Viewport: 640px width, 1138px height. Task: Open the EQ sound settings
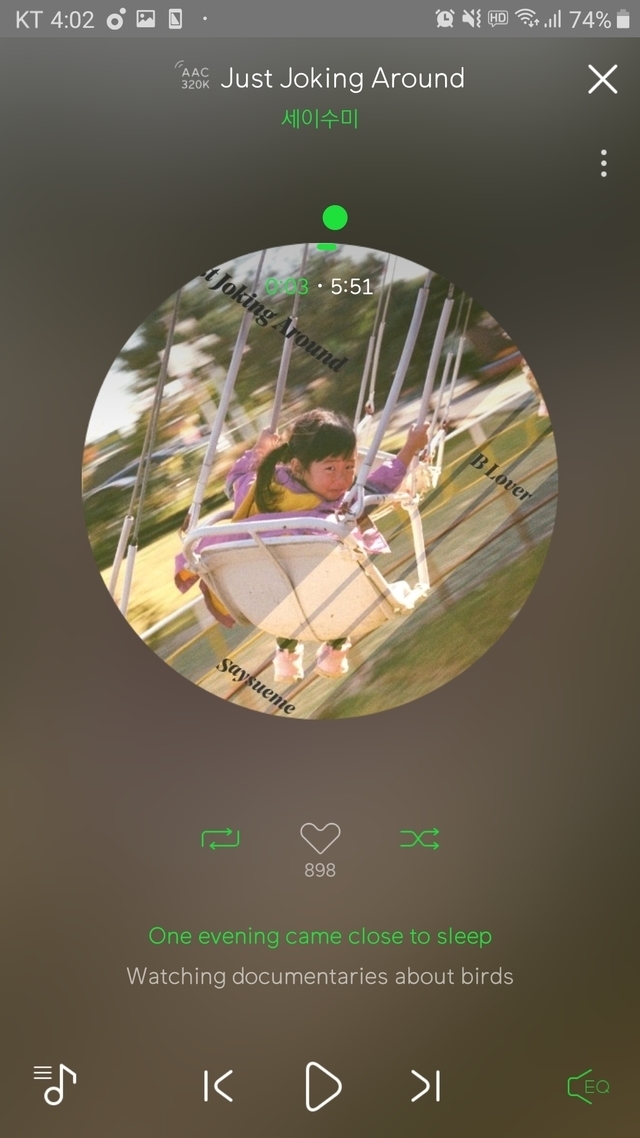[x=588, y=1085]
